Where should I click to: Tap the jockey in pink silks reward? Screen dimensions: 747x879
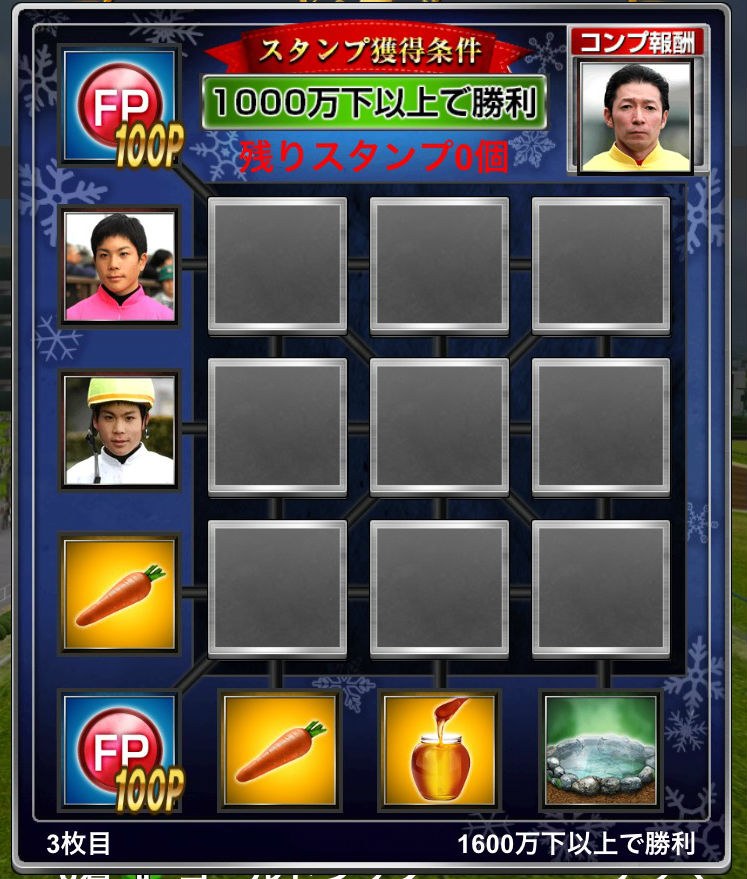click(x=120, y=266)
